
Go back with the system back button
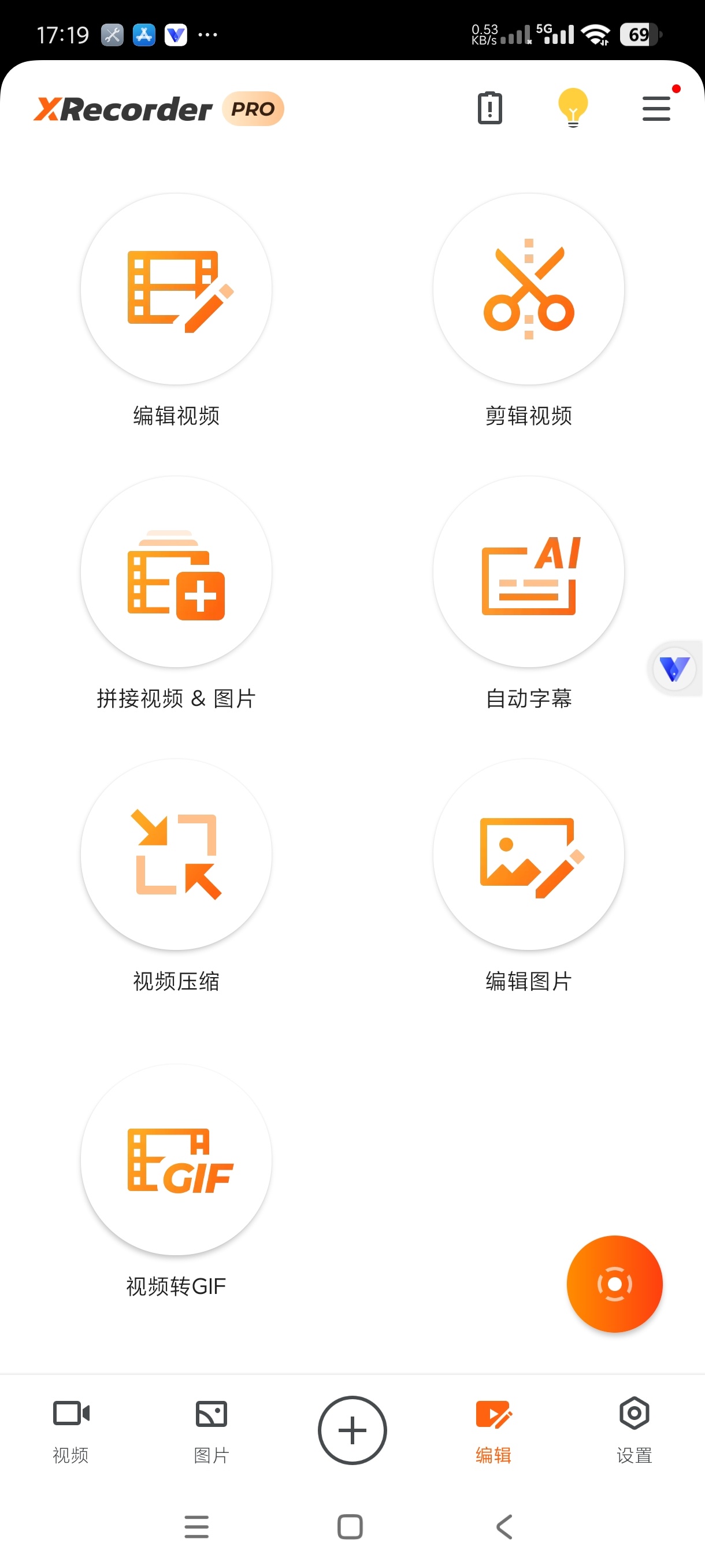(x=505, y=1526)
